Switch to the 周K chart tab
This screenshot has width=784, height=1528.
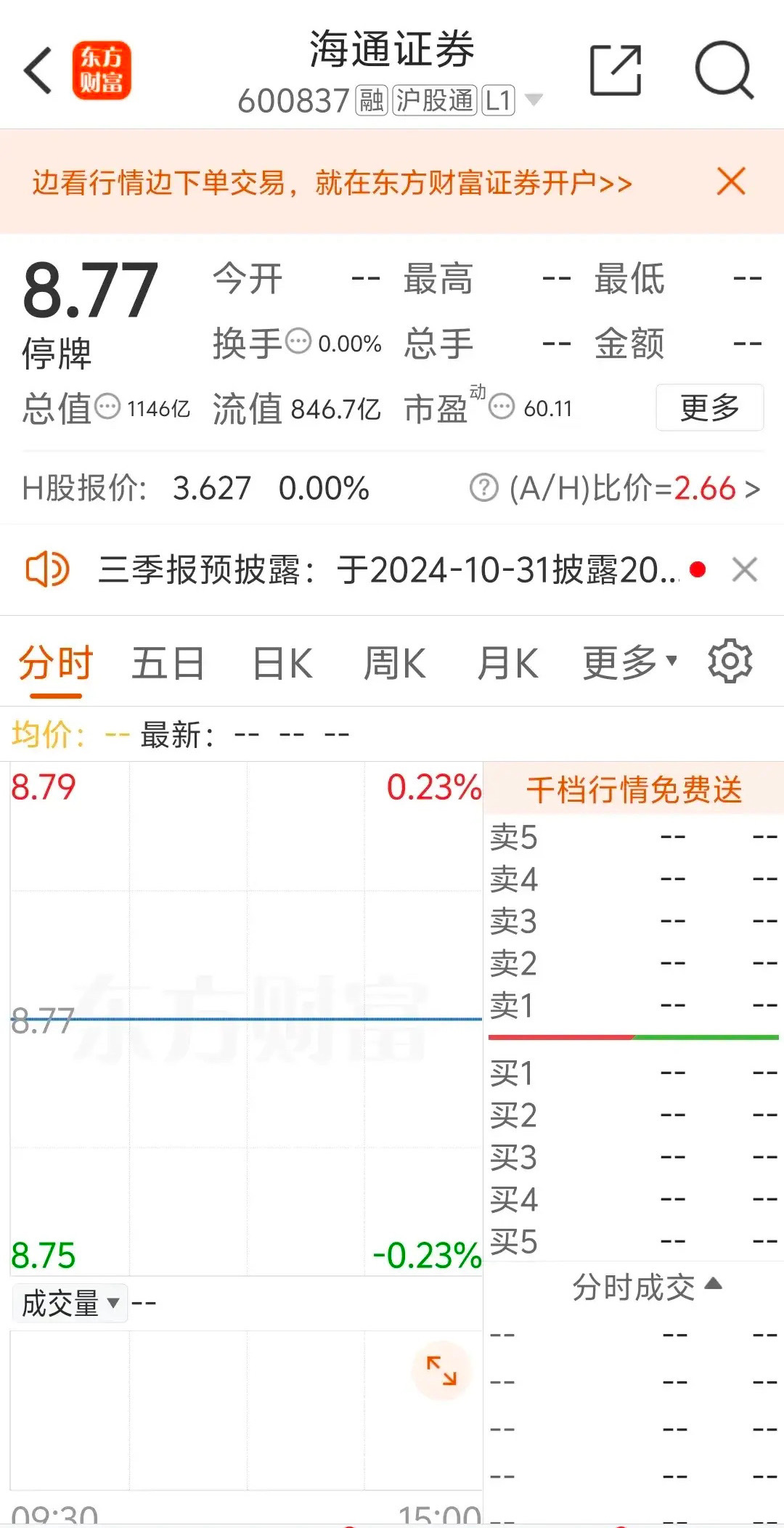pyautogui.click(x=395, y=663)
